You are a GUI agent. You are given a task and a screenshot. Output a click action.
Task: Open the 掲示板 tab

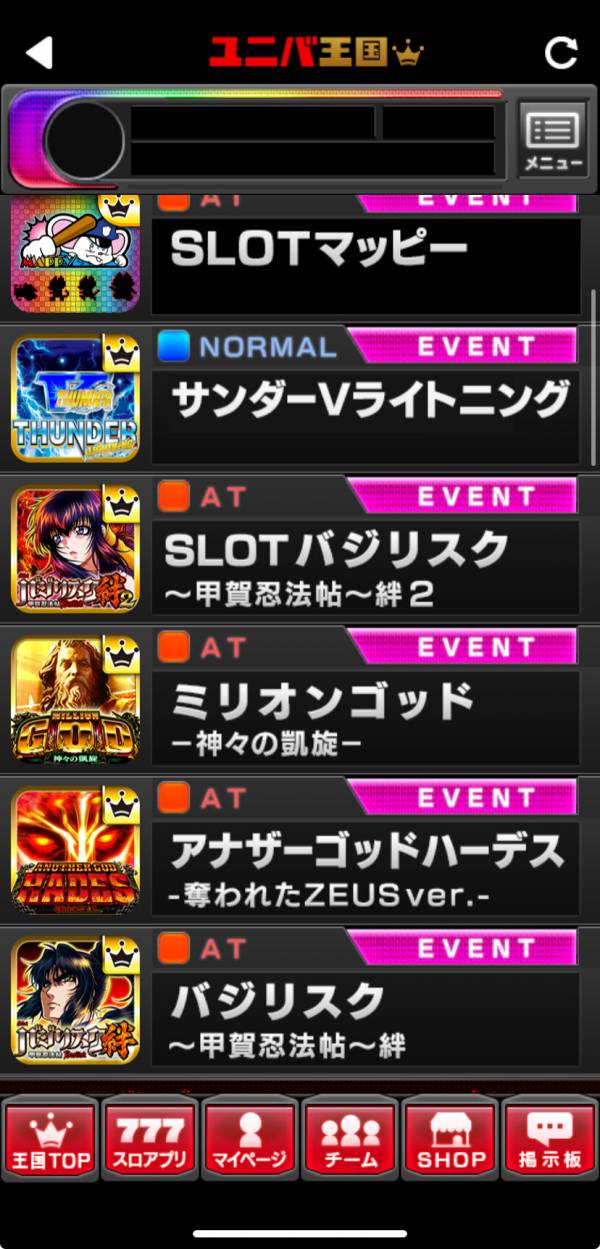[549, 1139]
